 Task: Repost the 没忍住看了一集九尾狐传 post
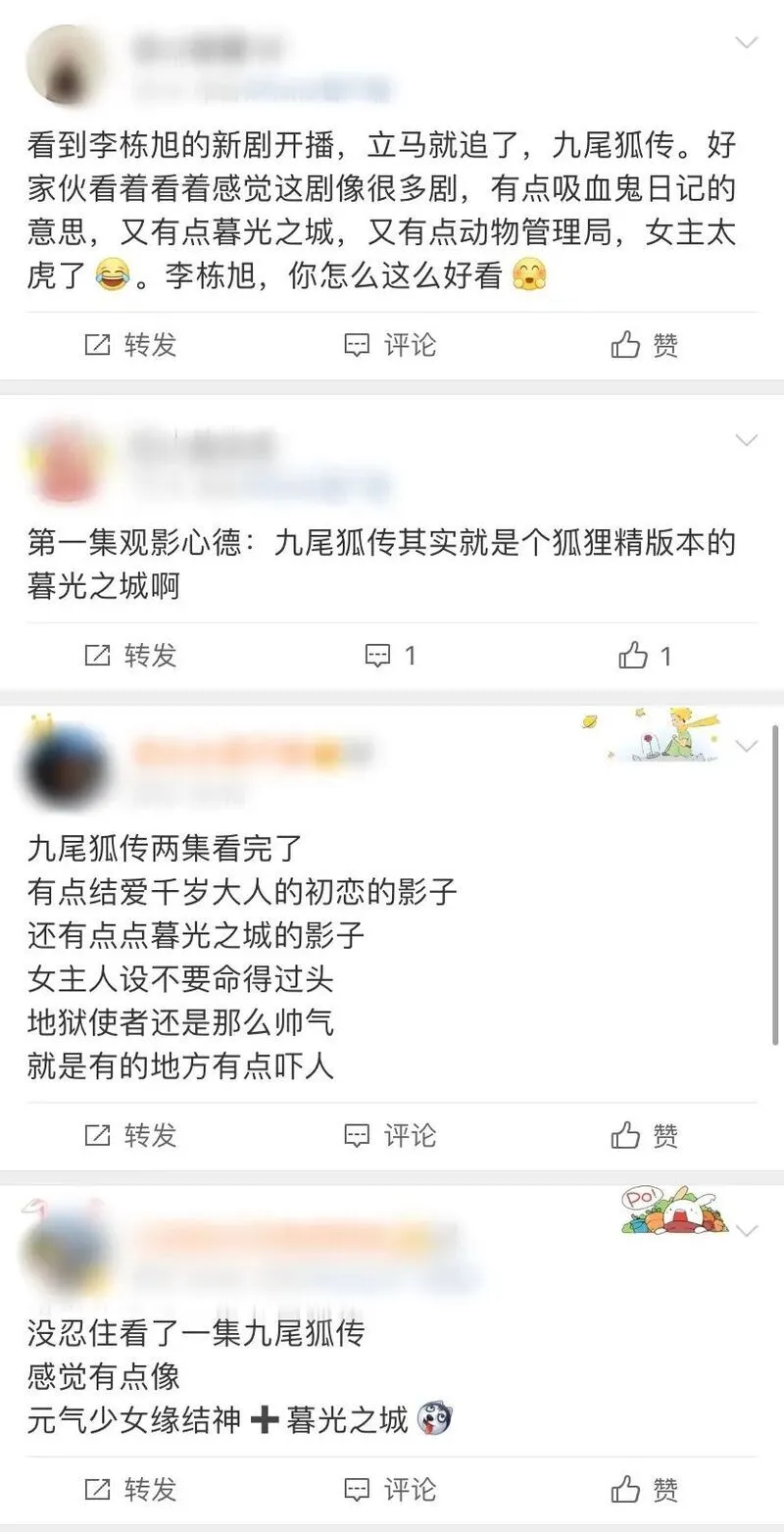point(130,1490)
